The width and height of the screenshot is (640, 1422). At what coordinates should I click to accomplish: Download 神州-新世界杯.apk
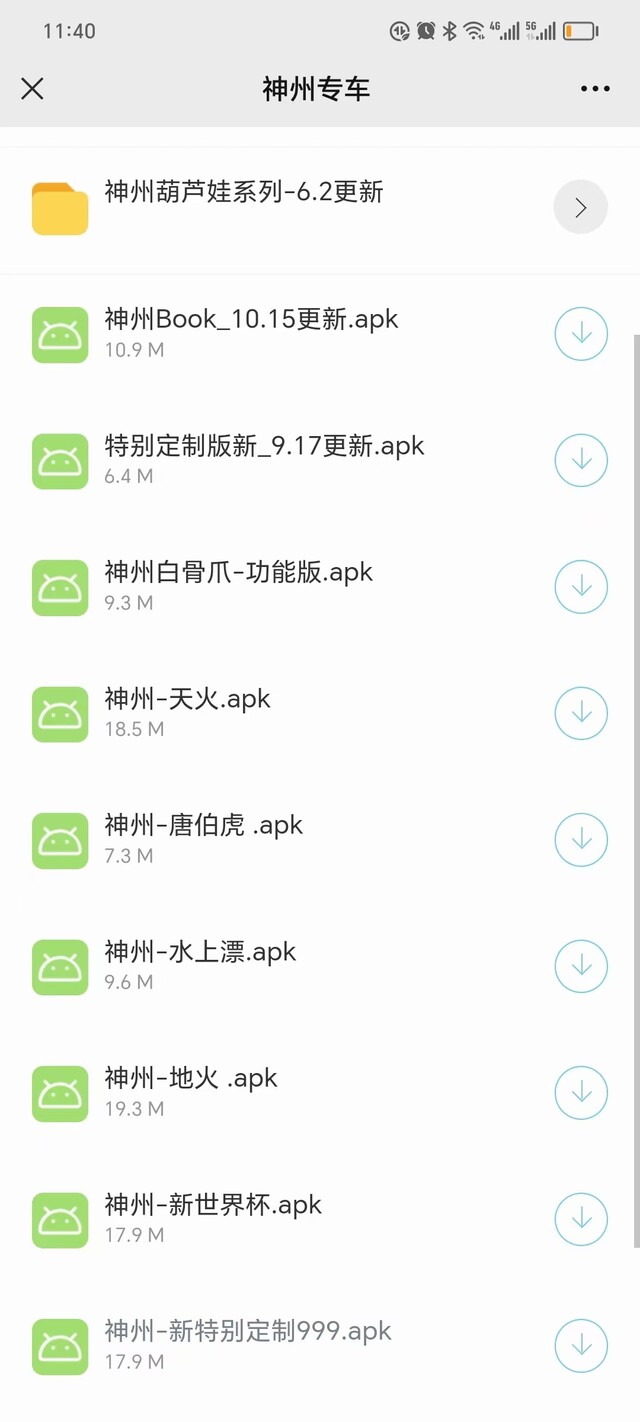click(x=581, y=1219)
